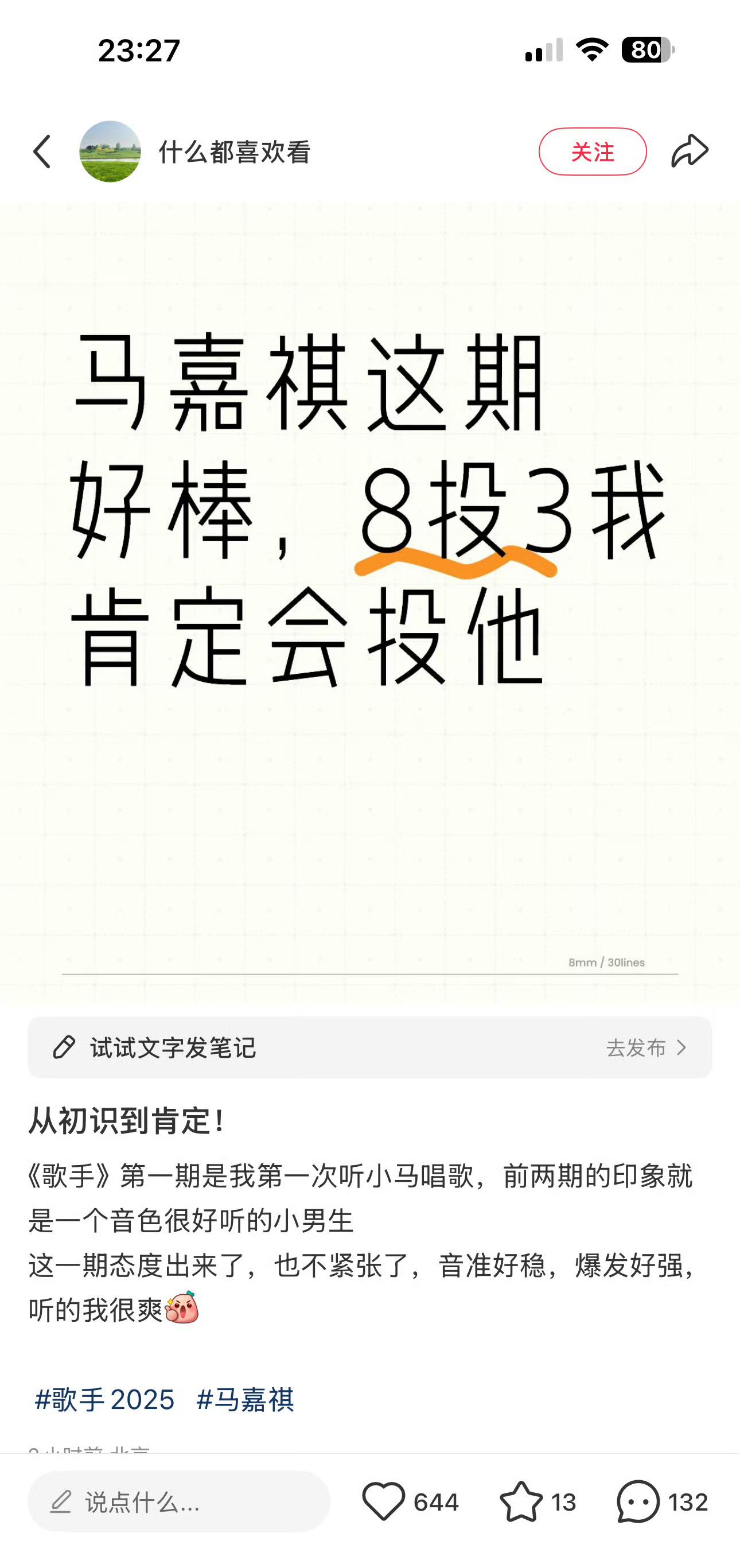Go back using the back arrow
The image size is (740, 1568).
pos(41,152)
